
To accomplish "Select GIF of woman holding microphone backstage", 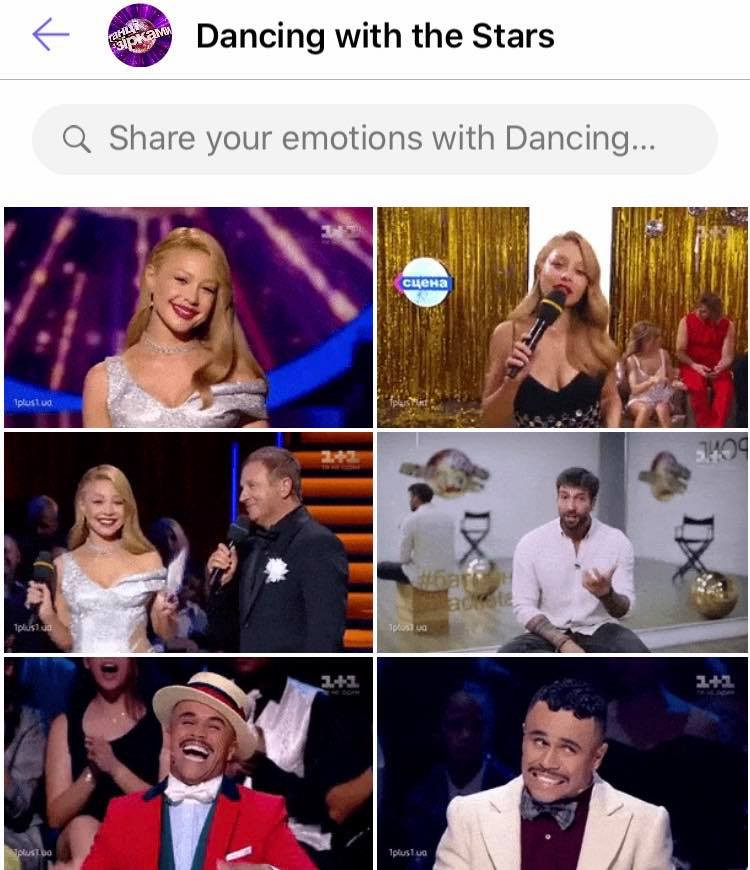I will point(562,317).
